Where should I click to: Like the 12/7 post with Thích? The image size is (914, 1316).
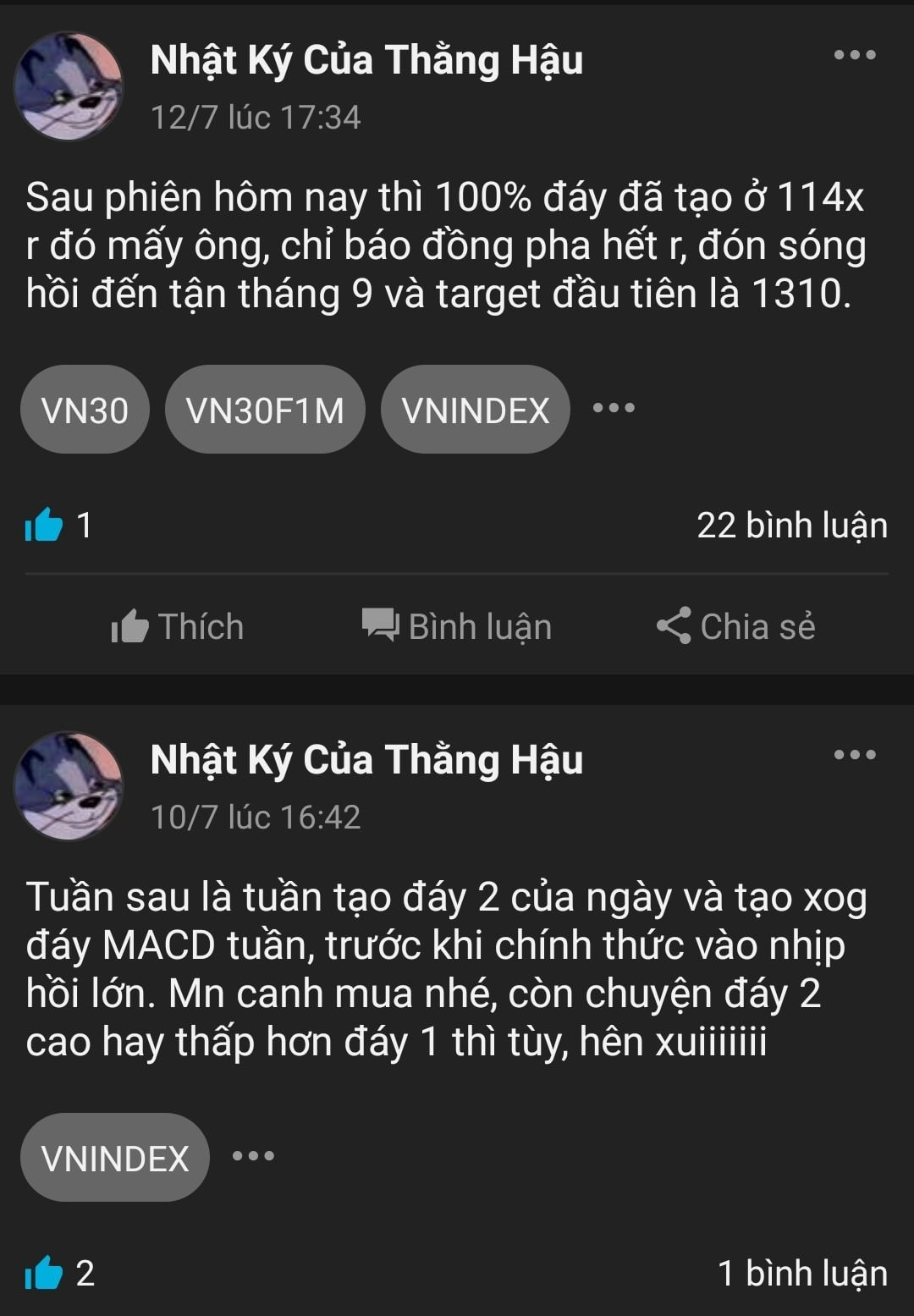click(178, 627)
